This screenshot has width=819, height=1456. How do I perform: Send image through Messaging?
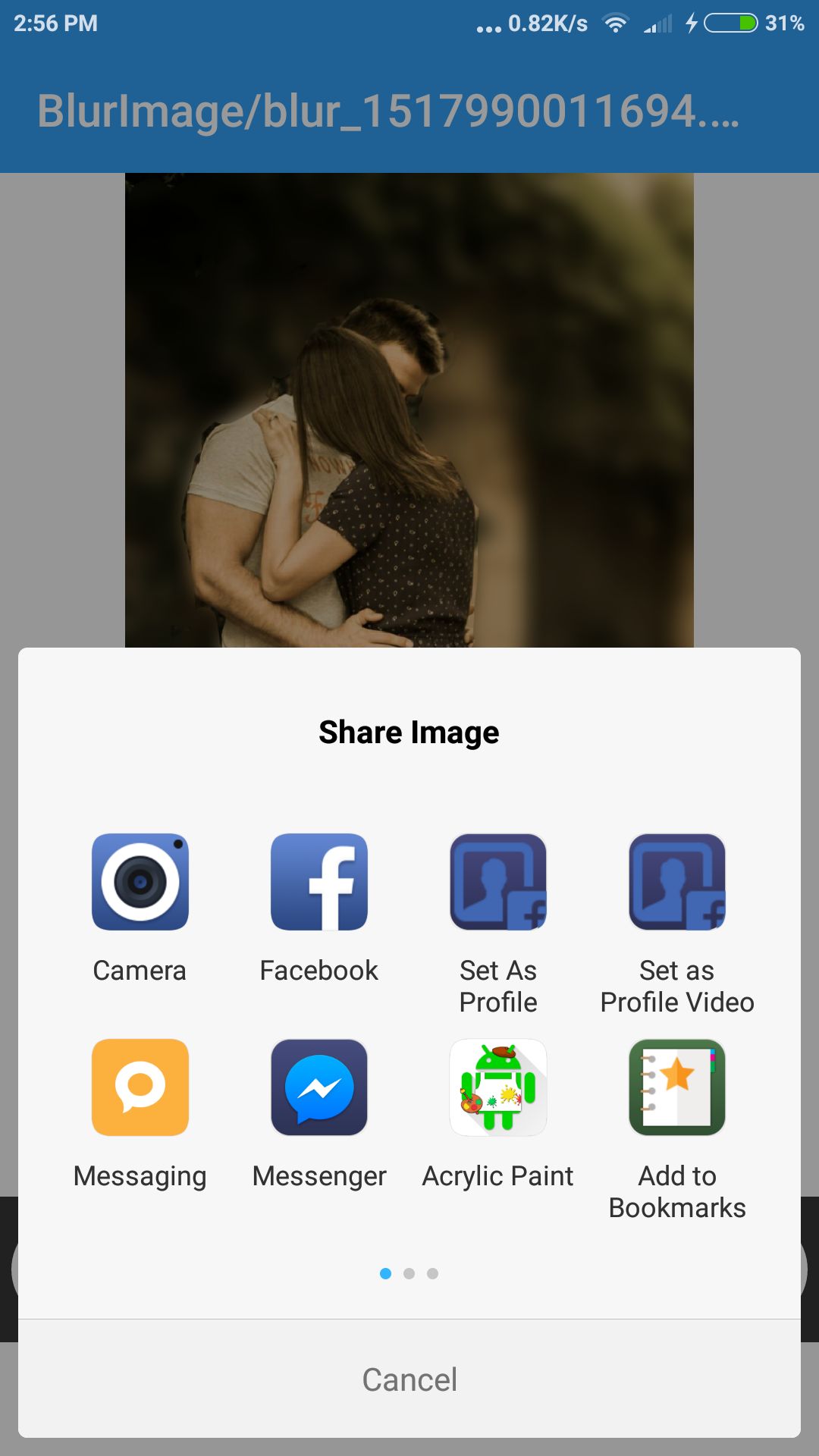(x=140, y=1087)
